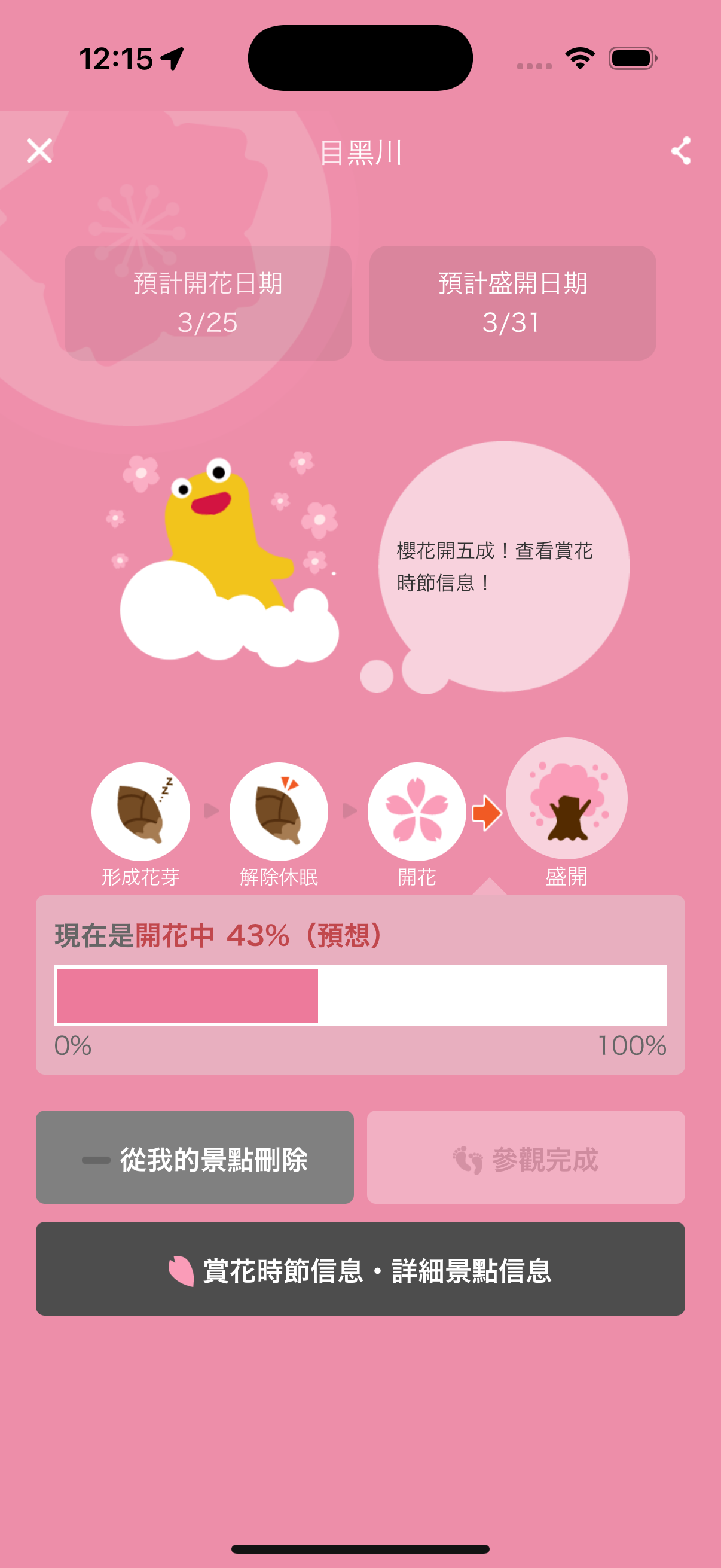Tap 從我的景點刪除 button

coord(195,1157)
